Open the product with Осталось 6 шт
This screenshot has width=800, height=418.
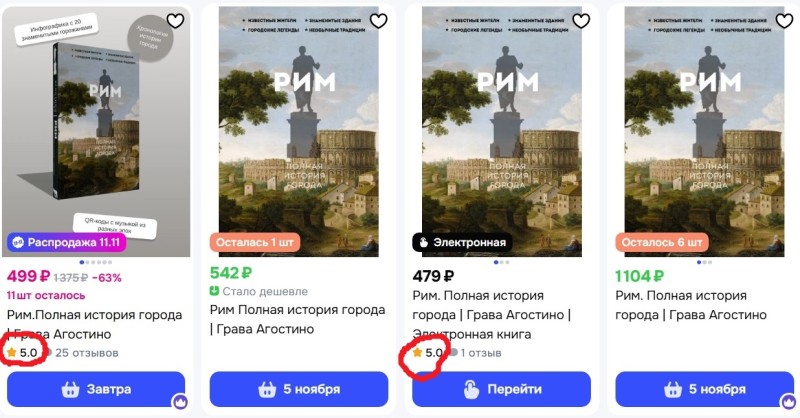point(704,130)
